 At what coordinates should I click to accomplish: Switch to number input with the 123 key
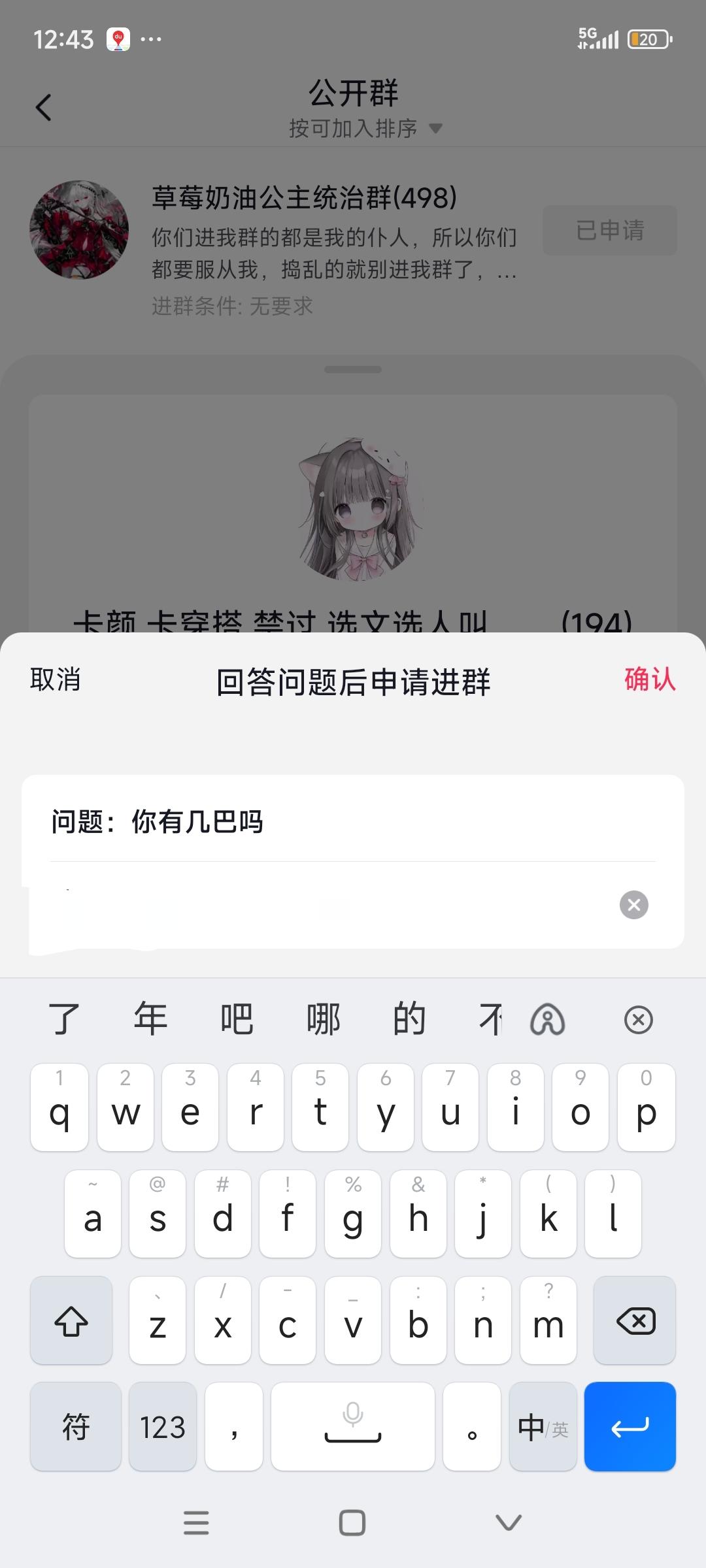pos(163,1426)
